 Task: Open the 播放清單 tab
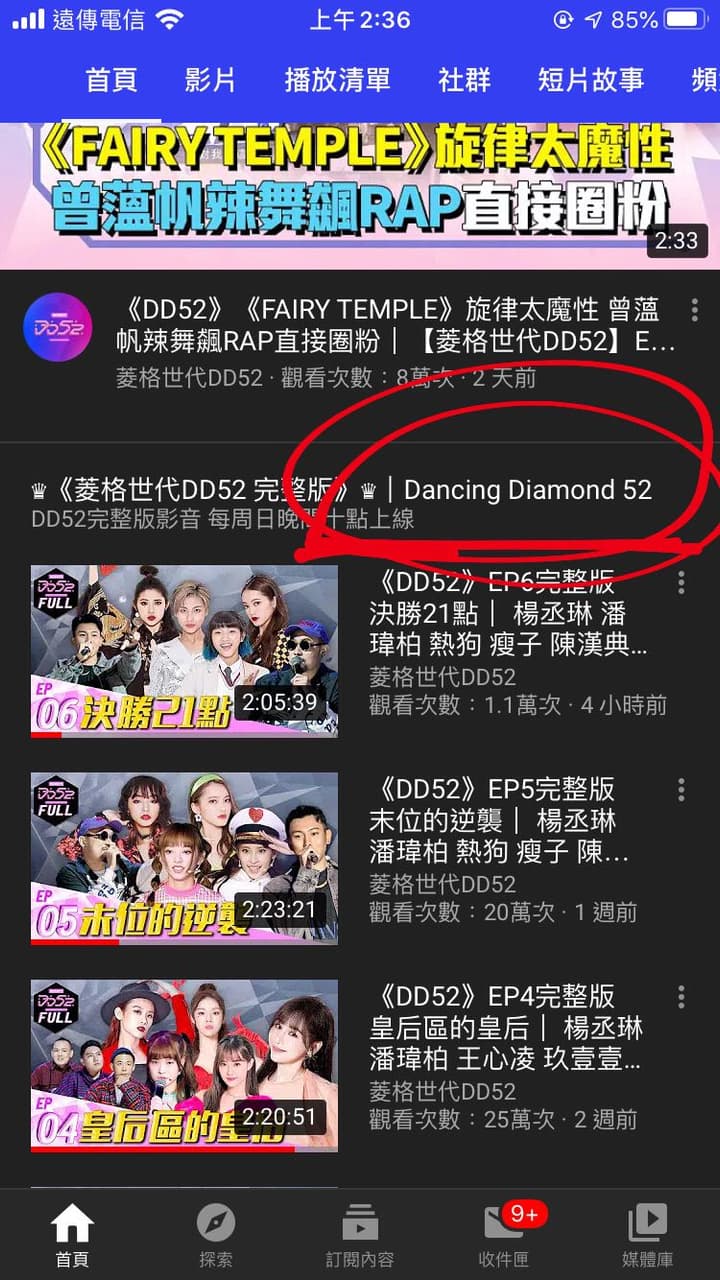(337, 80)
